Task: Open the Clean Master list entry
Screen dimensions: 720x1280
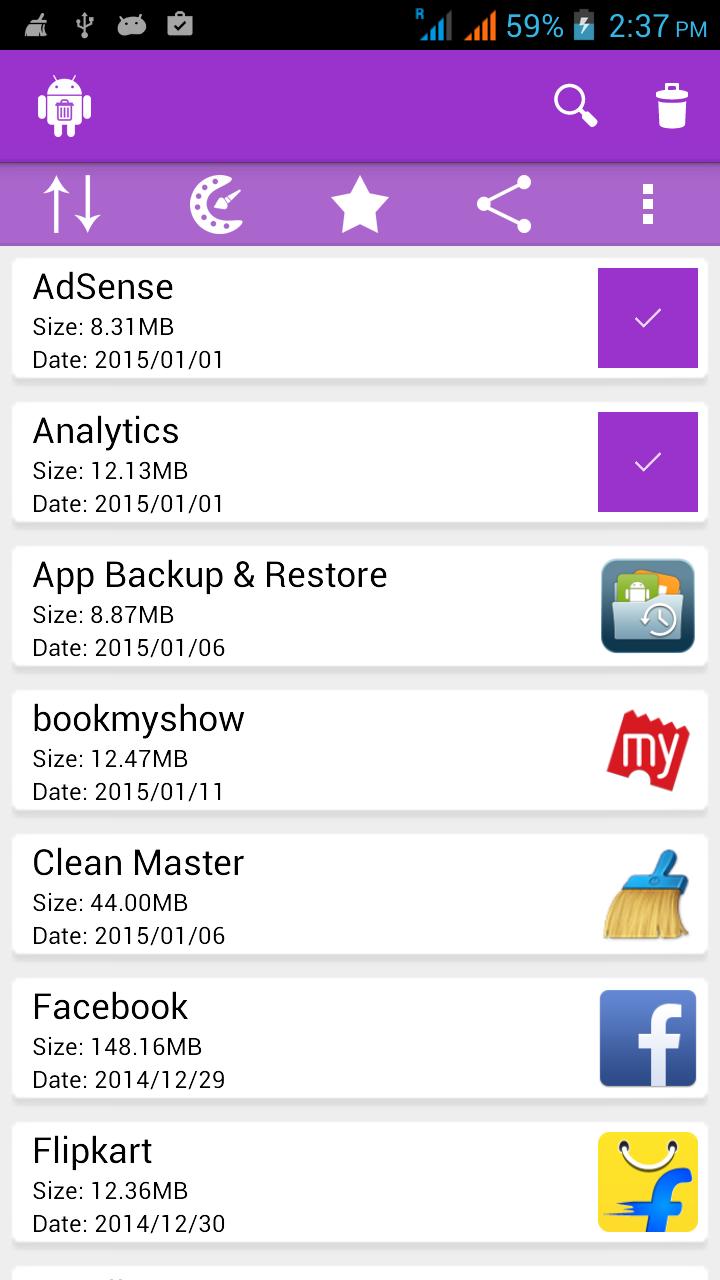Action: coord(300,894)
